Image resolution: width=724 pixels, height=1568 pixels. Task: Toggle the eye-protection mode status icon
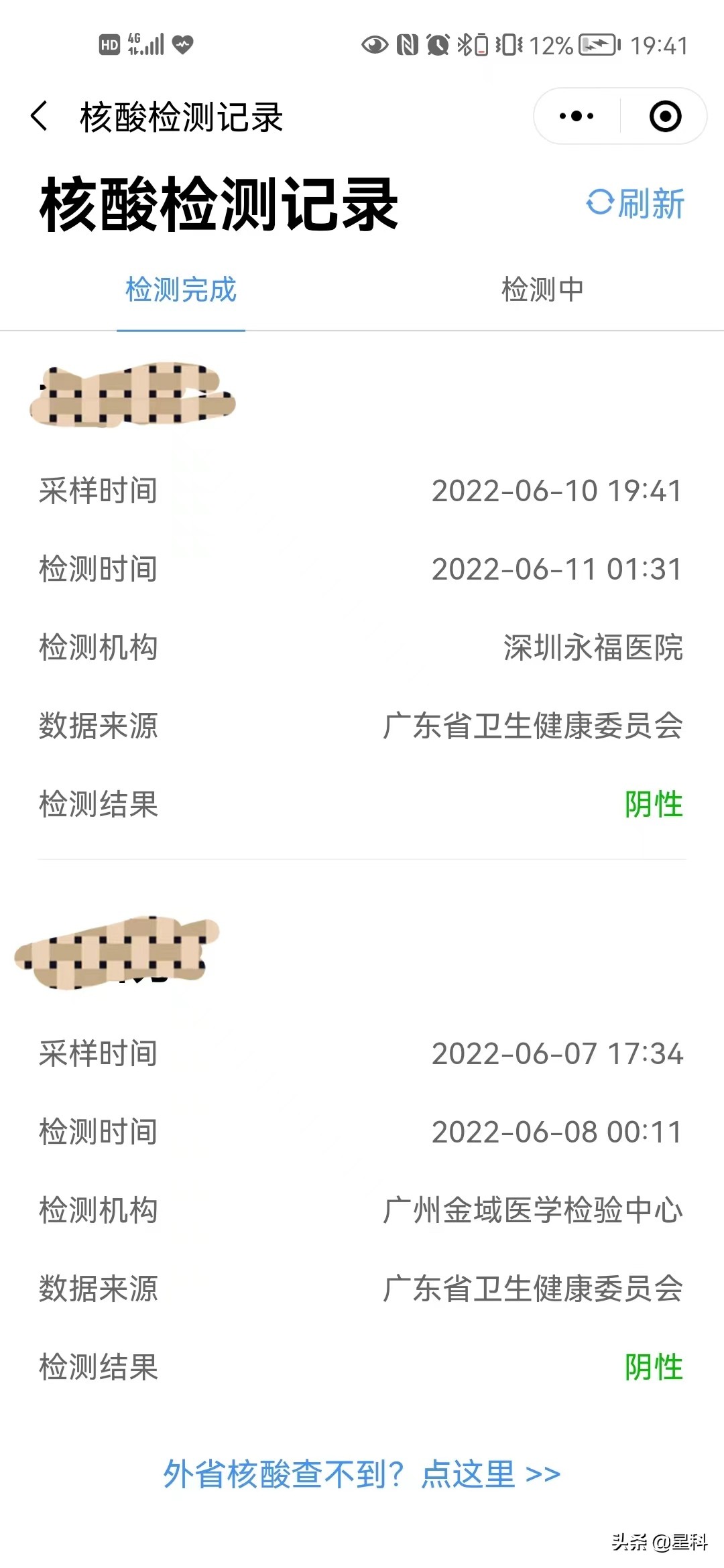(374, 46)
